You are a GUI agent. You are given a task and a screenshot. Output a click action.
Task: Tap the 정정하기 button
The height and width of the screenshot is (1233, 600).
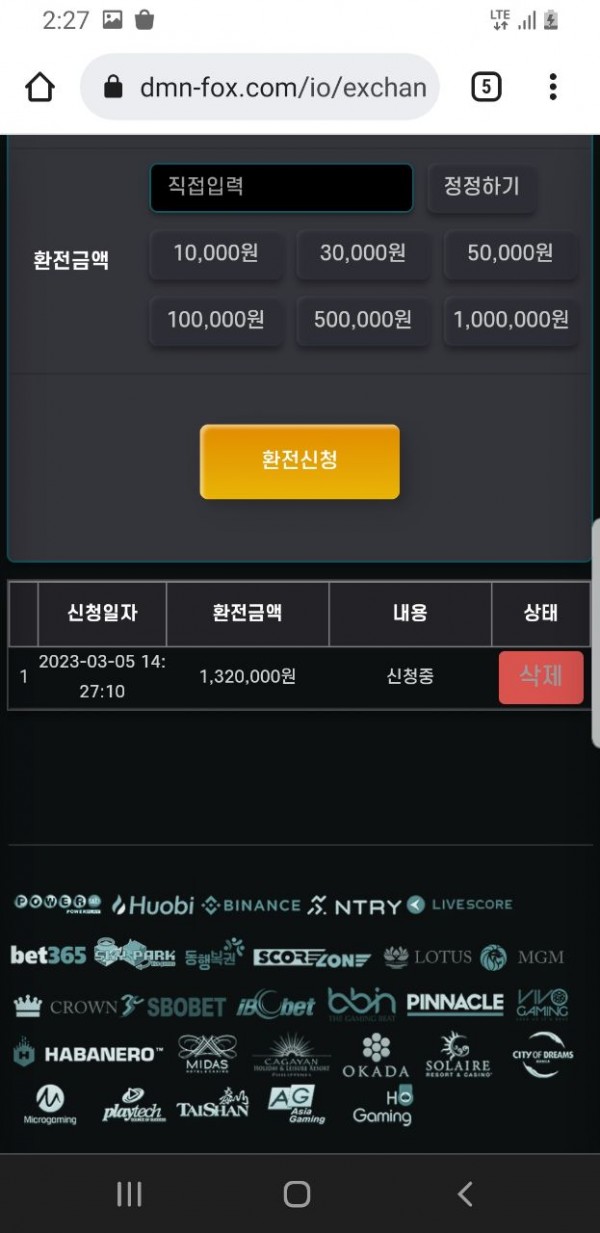tap(481, 187)
